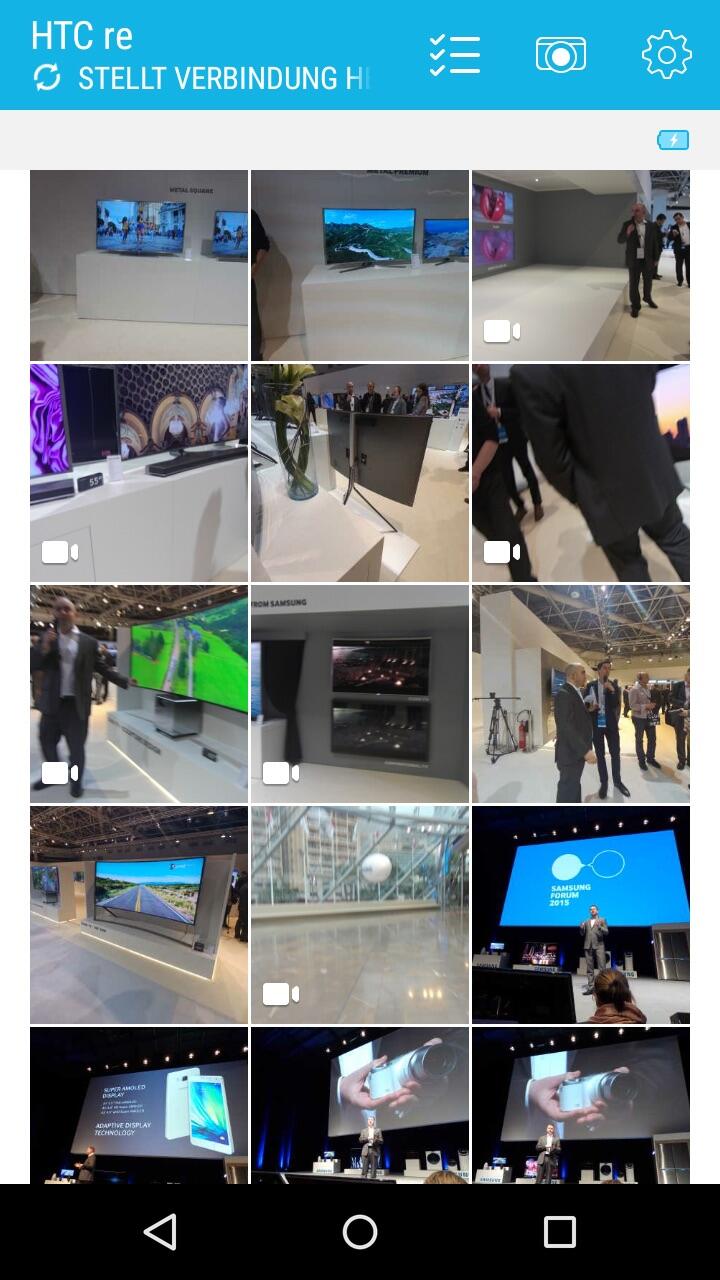Open the multi-select checklist icon

(x=455, y=54)
